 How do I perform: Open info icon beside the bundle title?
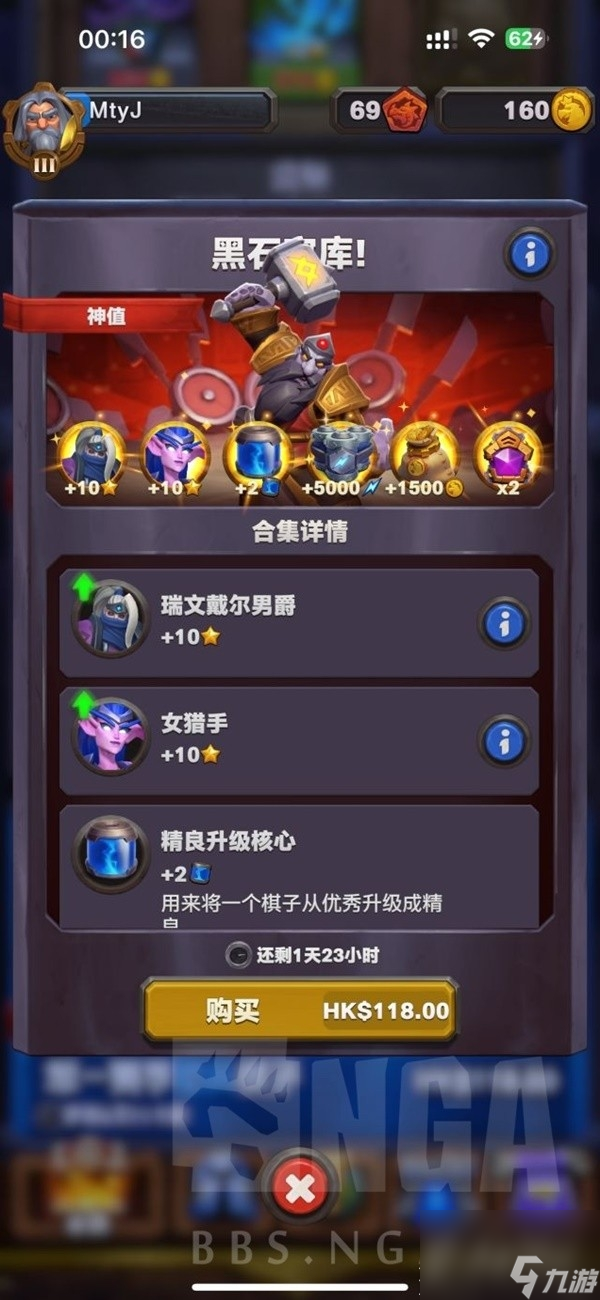[530, 254]
